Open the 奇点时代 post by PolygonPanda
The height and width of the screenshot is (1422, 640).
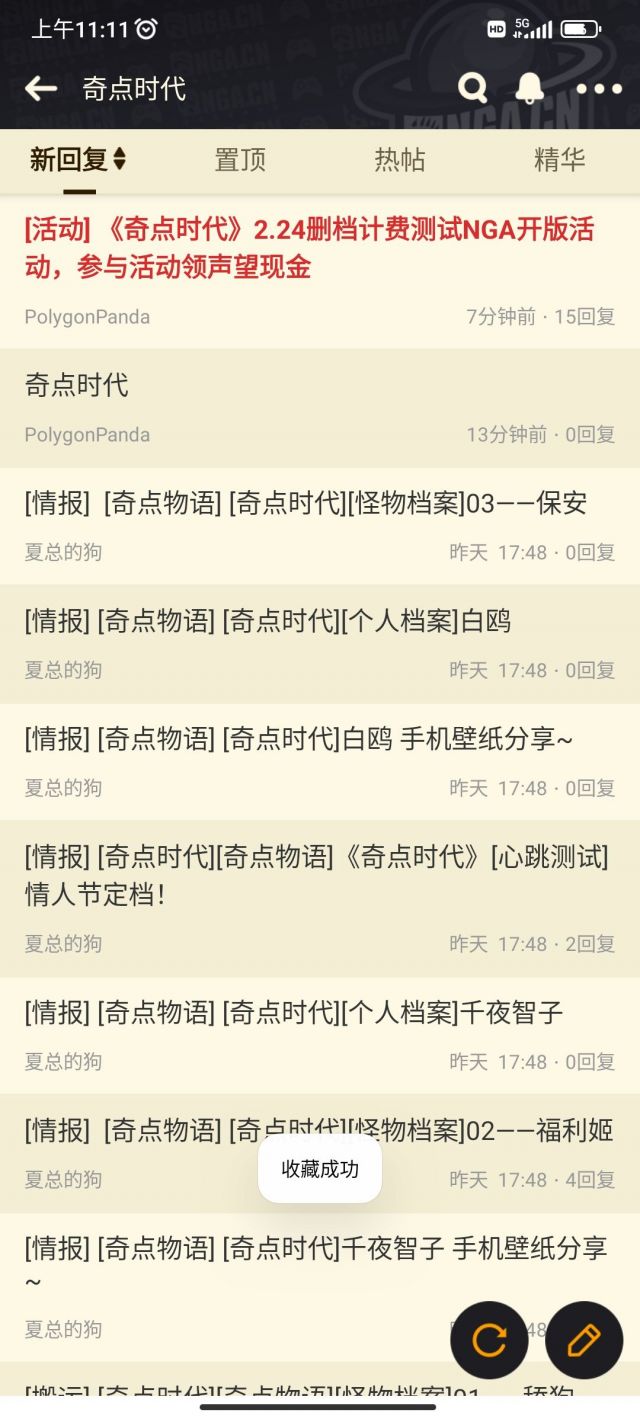(320, 408)
